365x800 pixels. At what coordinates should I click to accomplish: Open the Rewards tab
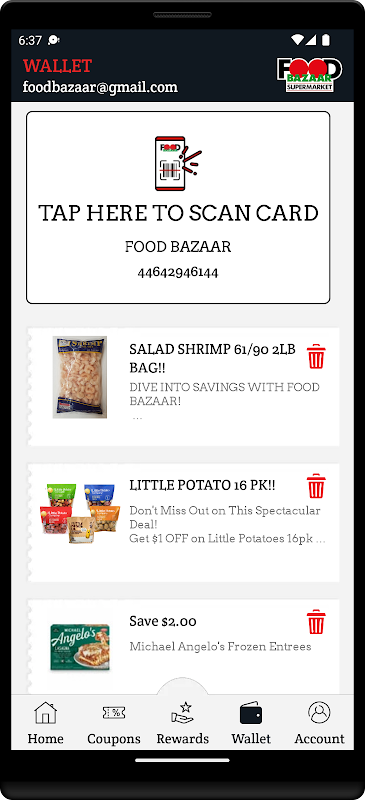(x=182, y=723)
